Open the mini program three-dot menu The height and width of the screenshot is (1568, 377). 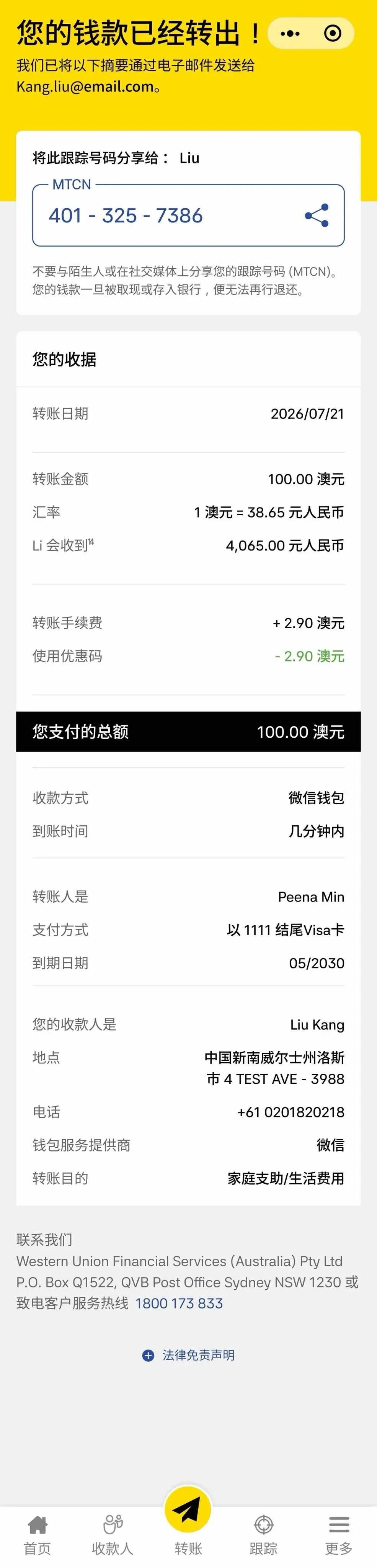click(290, 33)
